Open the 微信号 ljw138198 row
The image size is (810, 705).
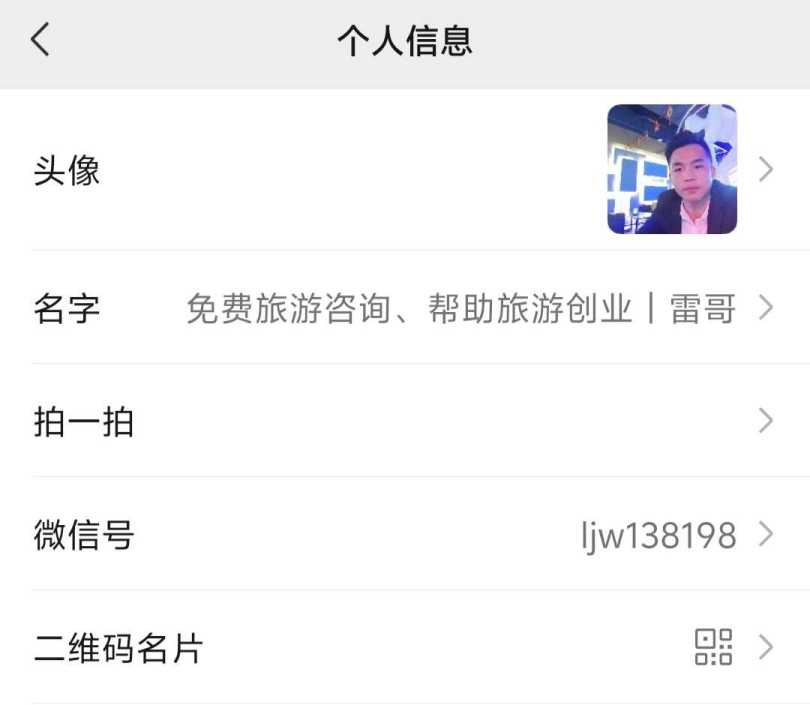tap(404, 535)
